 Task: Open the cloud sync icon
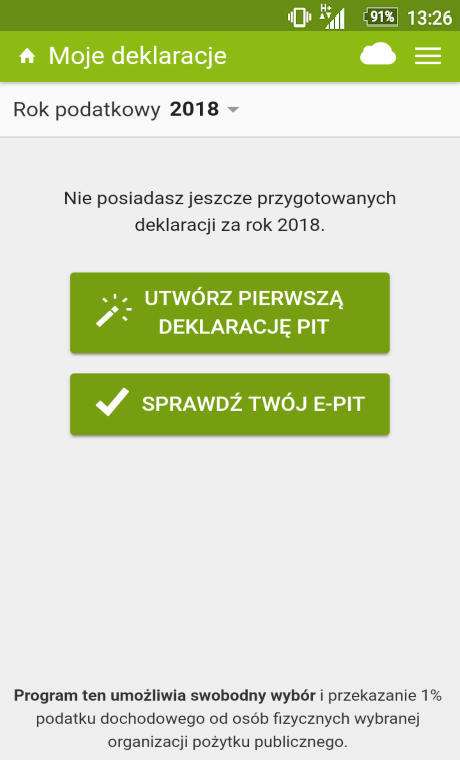tap(378, 54)
